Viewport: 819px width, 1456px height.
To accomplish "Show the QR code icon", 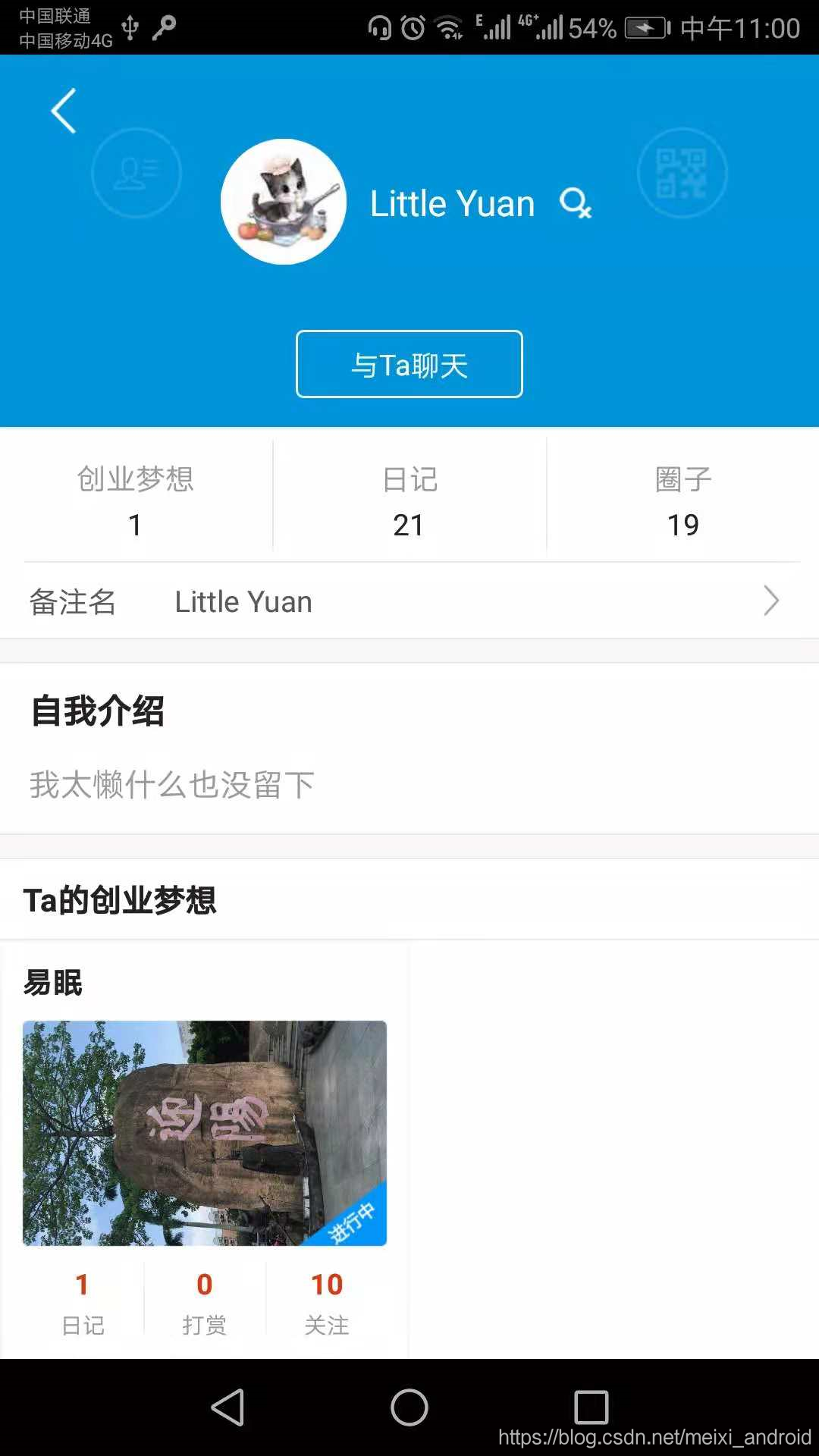I will [x=682, y=173].
